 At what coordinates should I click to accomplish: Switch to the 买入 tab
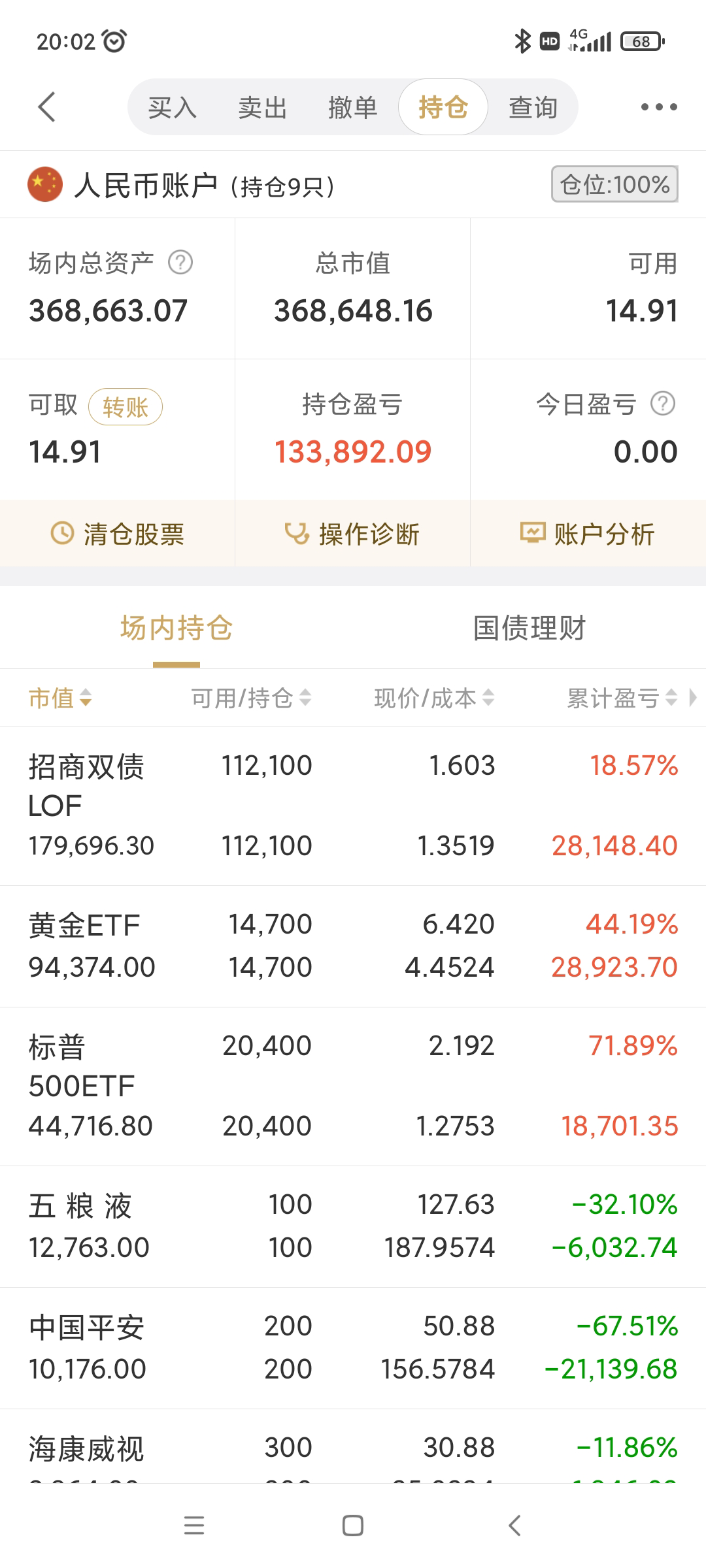172,107
